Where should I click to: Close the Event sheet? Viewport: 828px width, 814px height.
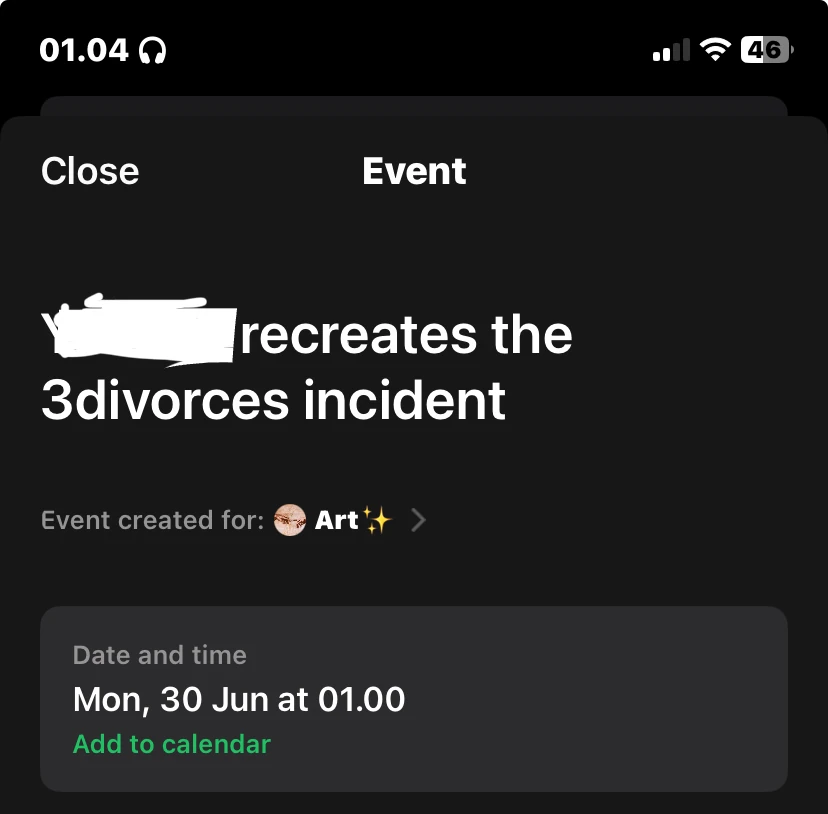(x=90, y=171)
